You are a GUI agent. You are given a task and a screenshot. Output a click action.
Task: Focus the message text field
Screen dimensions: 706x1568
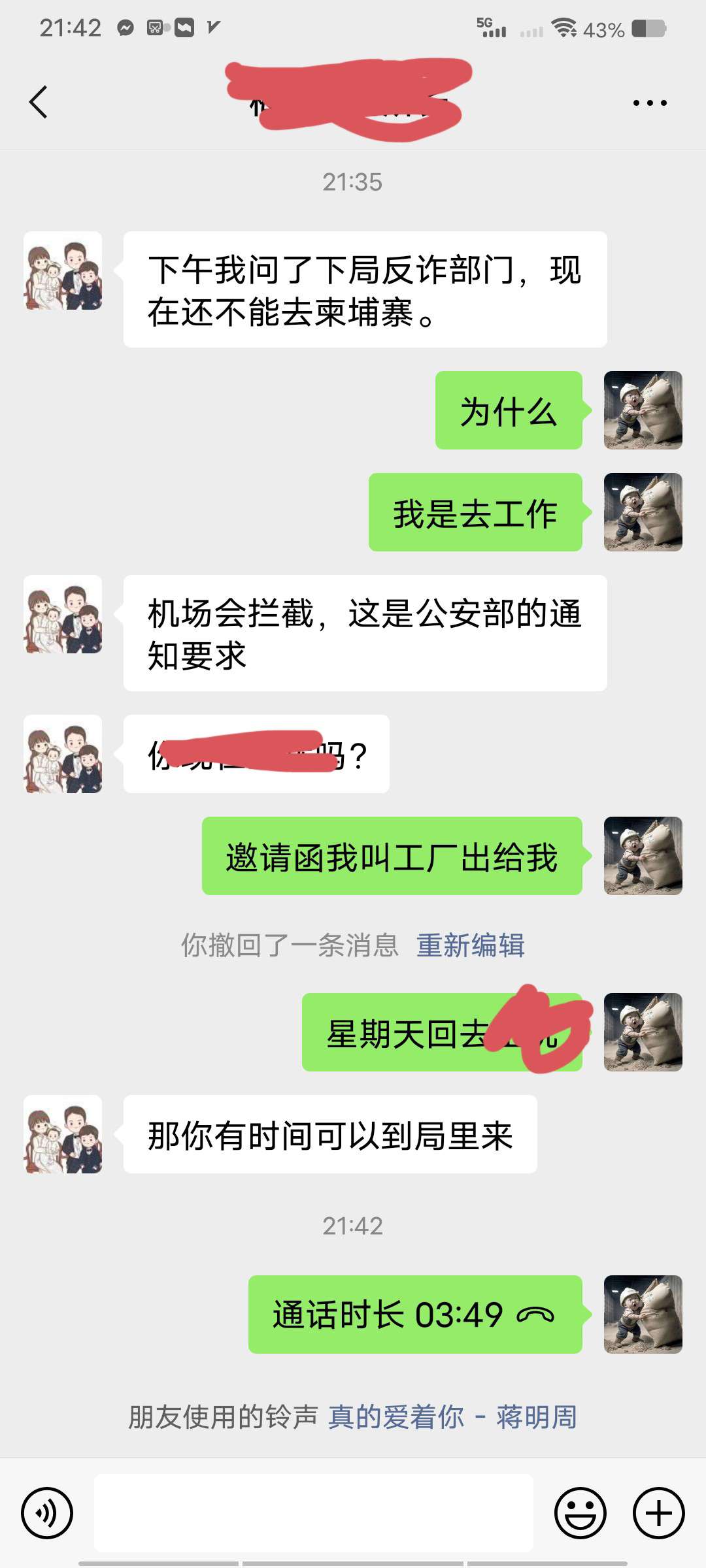tap(314, 1513)
